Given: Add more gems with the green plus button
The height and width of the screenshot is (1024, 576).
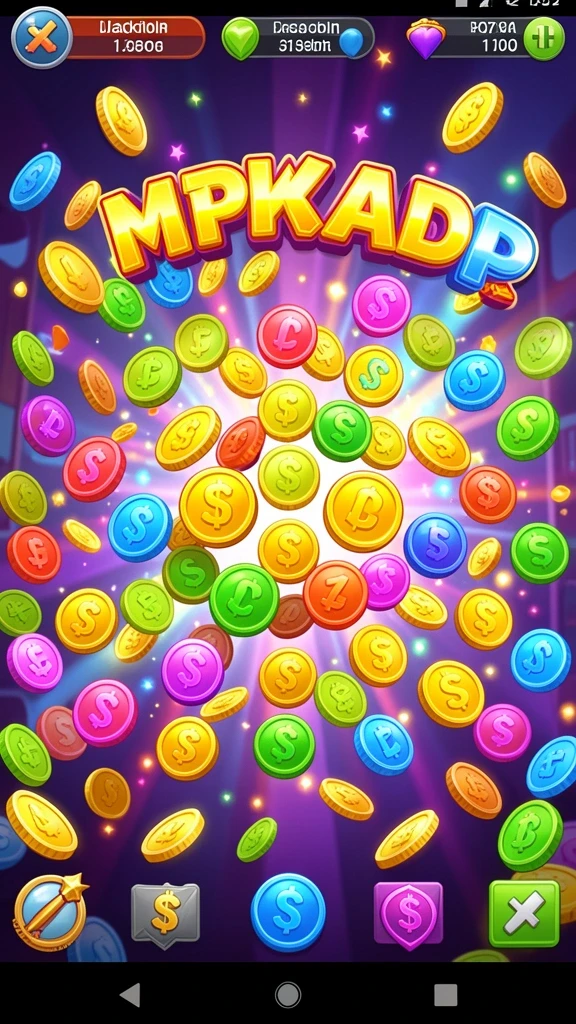Looking at the screenshot, I should pyautogui.click(x=544, y=38).
